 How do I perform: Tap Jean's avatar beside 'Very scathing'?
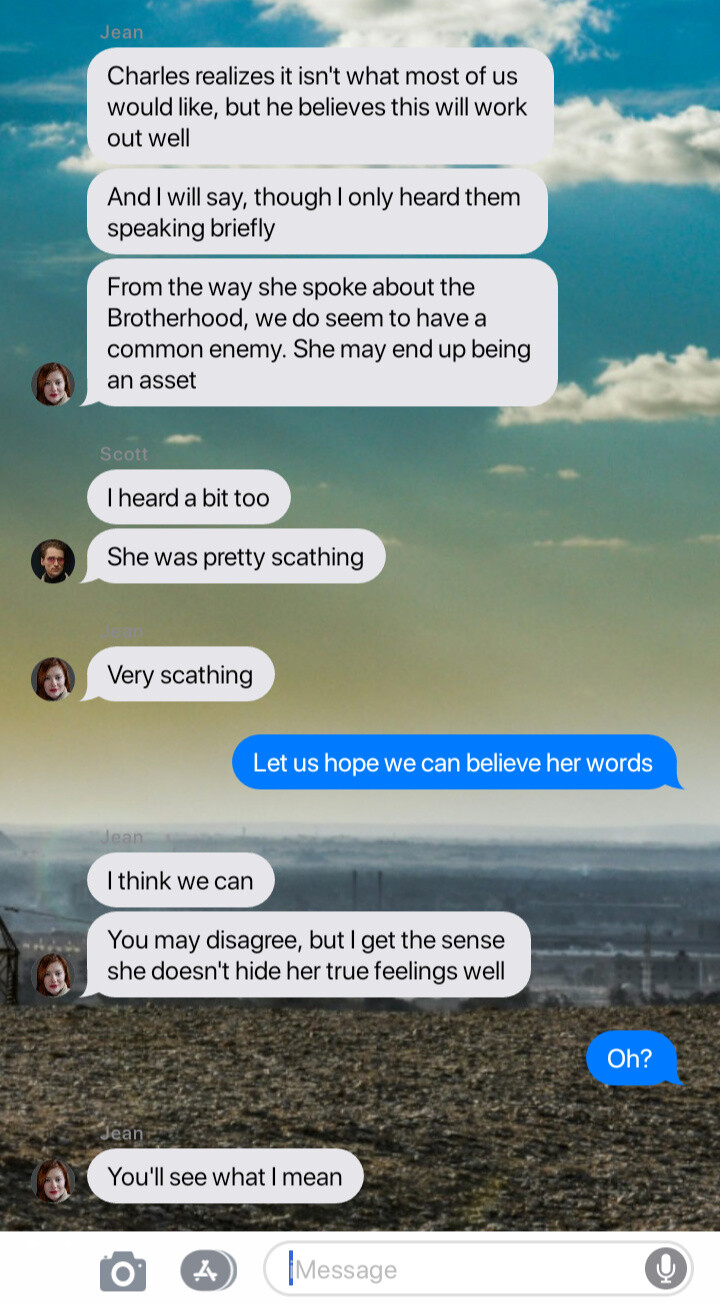(53, 679)
